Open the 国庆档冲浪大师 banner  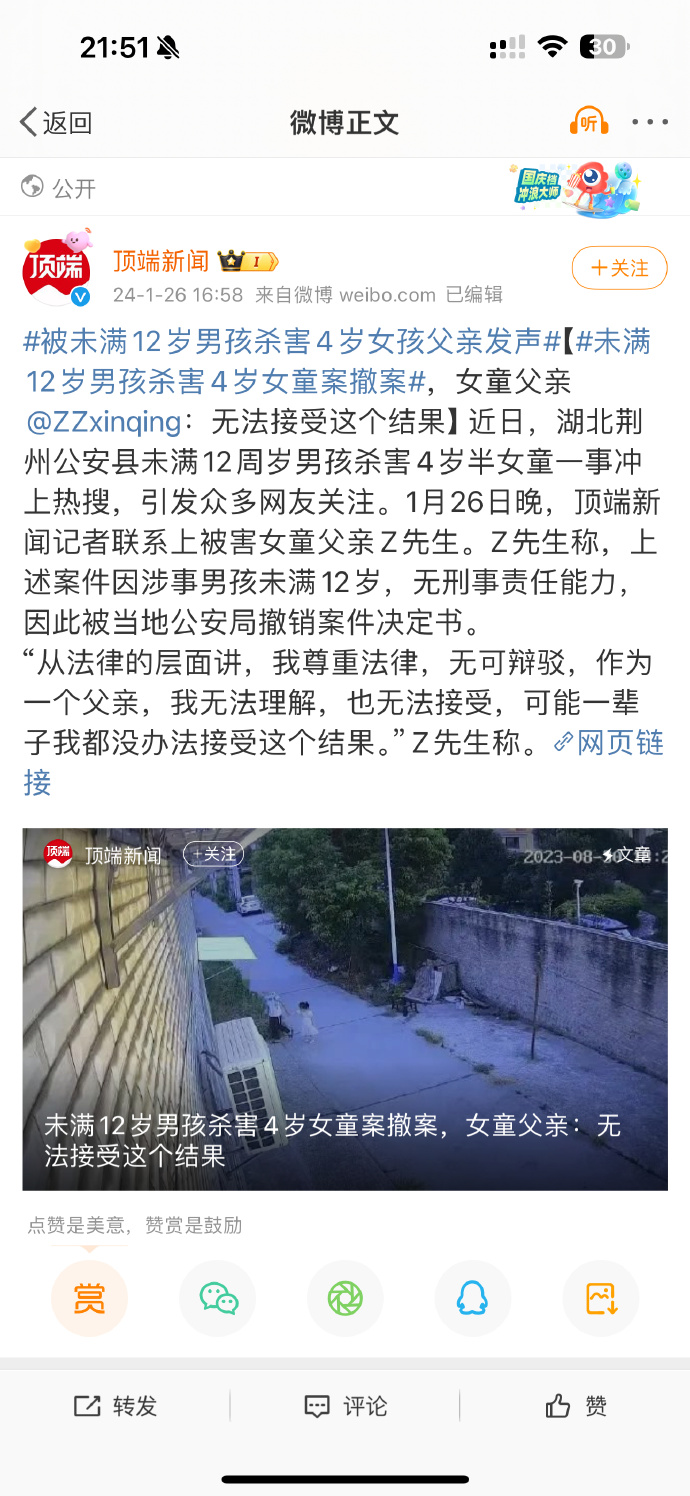pyautogui.click(x=576, y=186)
